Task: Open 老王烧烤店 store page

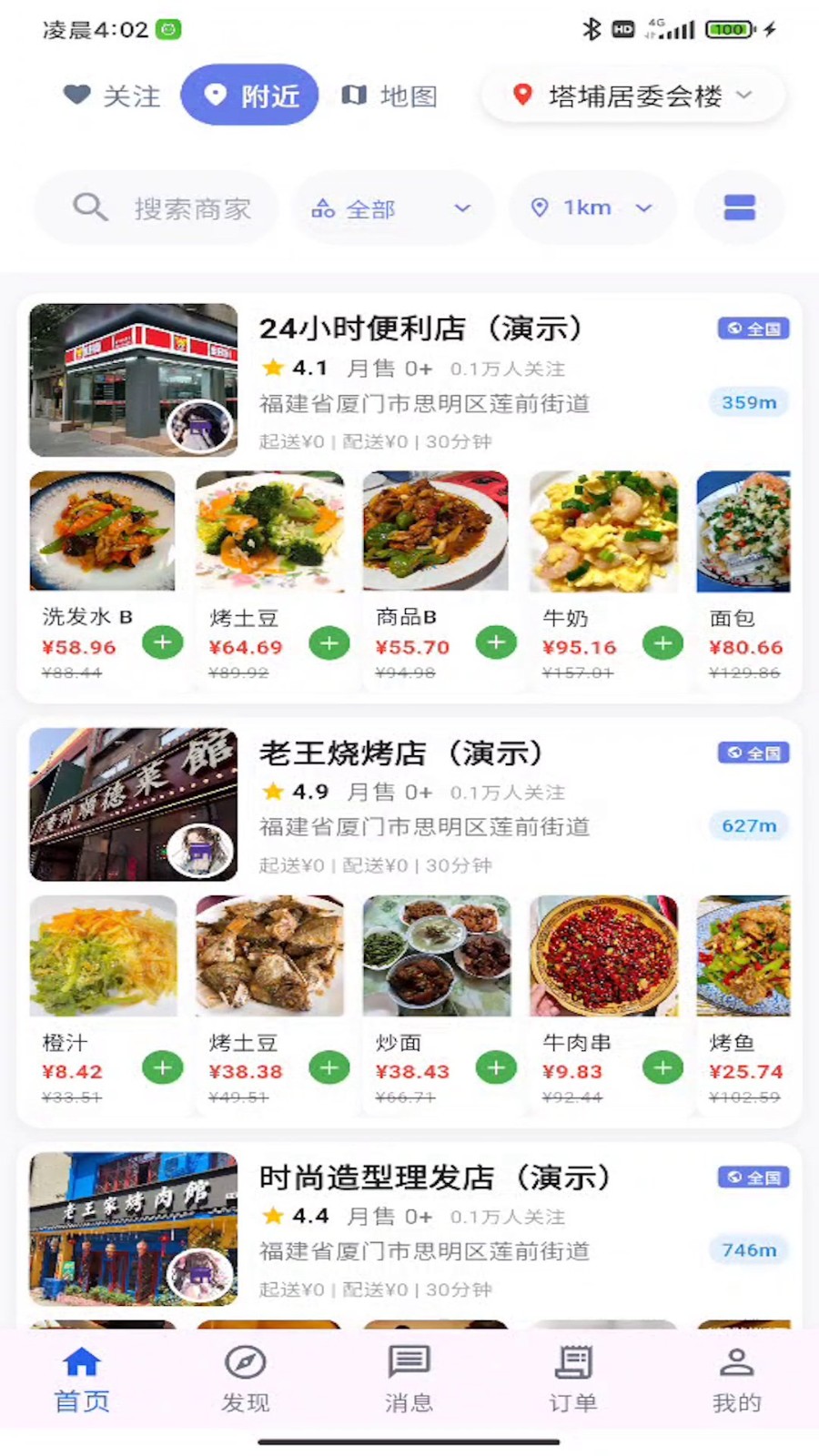Action: [400, 753]
